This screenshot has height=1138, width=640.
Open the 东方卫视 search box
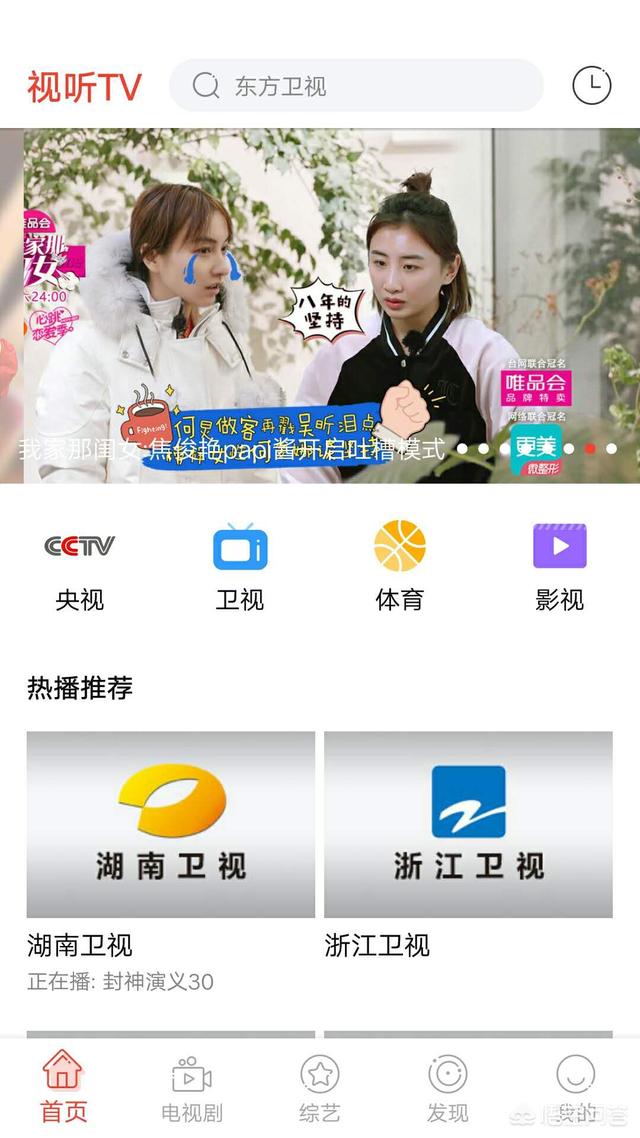point(356,86)
